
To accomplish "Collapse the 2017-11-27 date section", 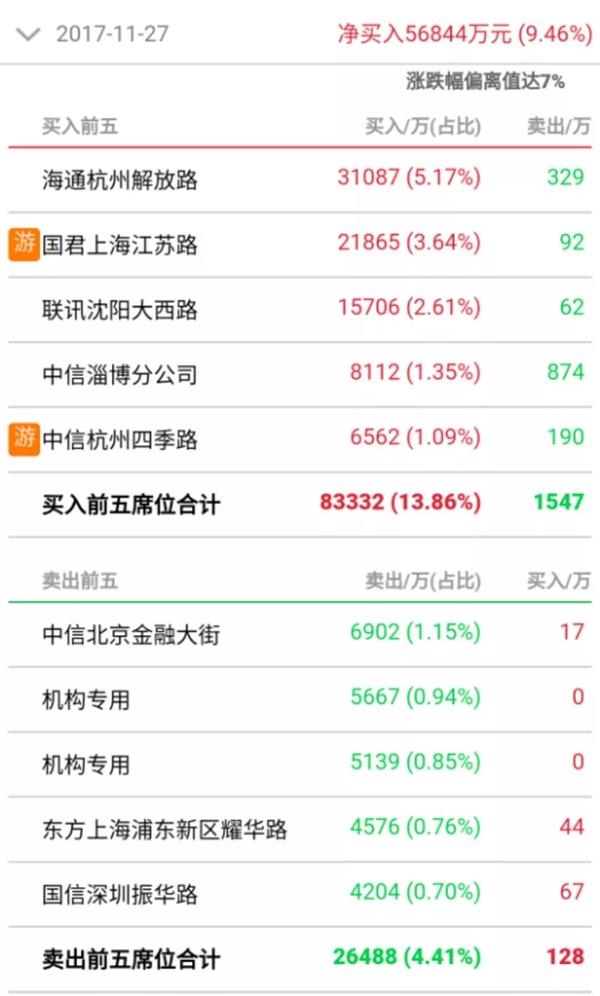I will pyautogui.click(x=29, y=35).
